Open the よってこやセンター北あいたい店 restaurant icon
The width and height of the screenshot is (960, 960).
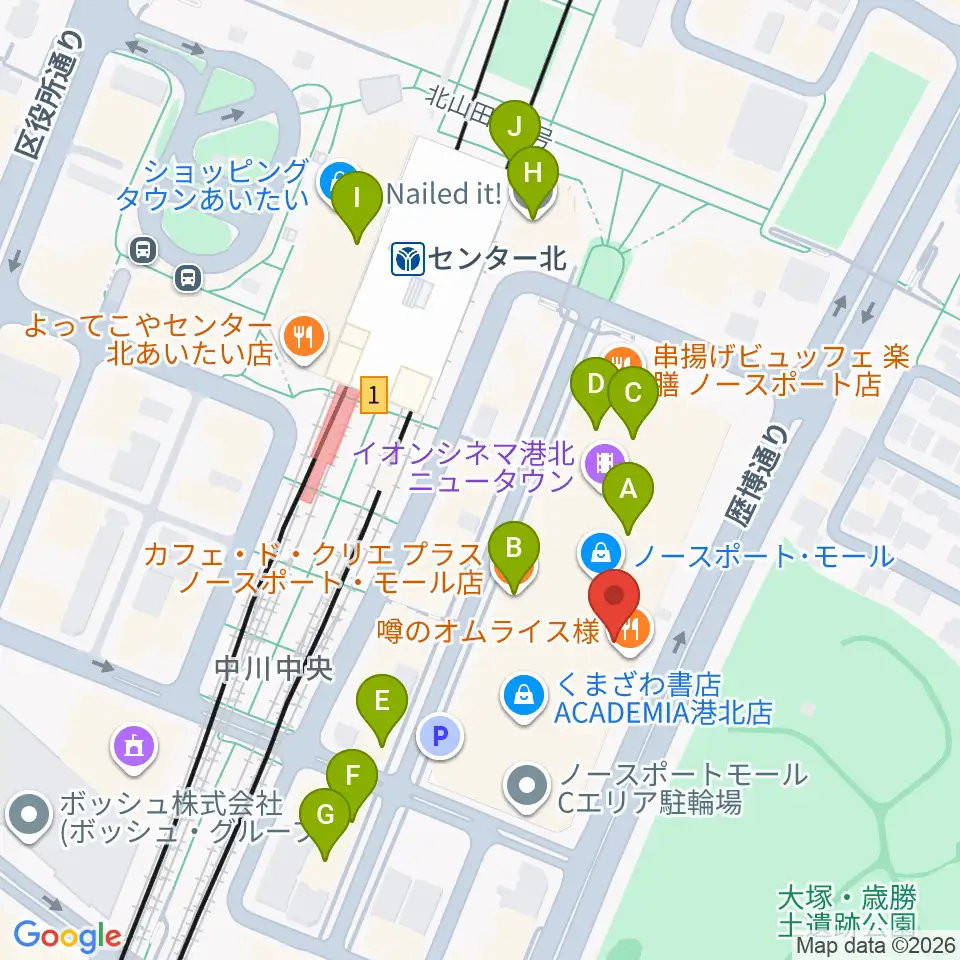(301, 335)
